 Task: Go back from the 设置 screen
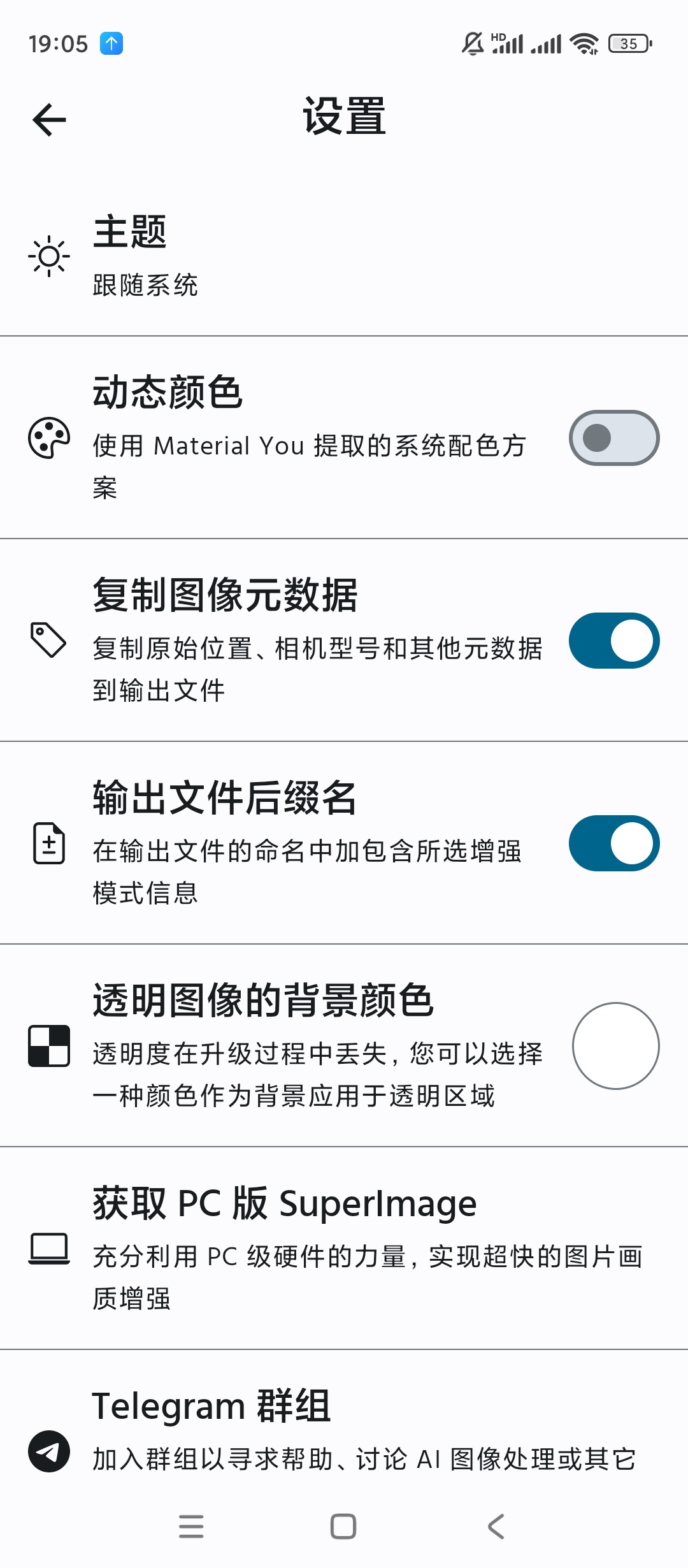[49, 119]
